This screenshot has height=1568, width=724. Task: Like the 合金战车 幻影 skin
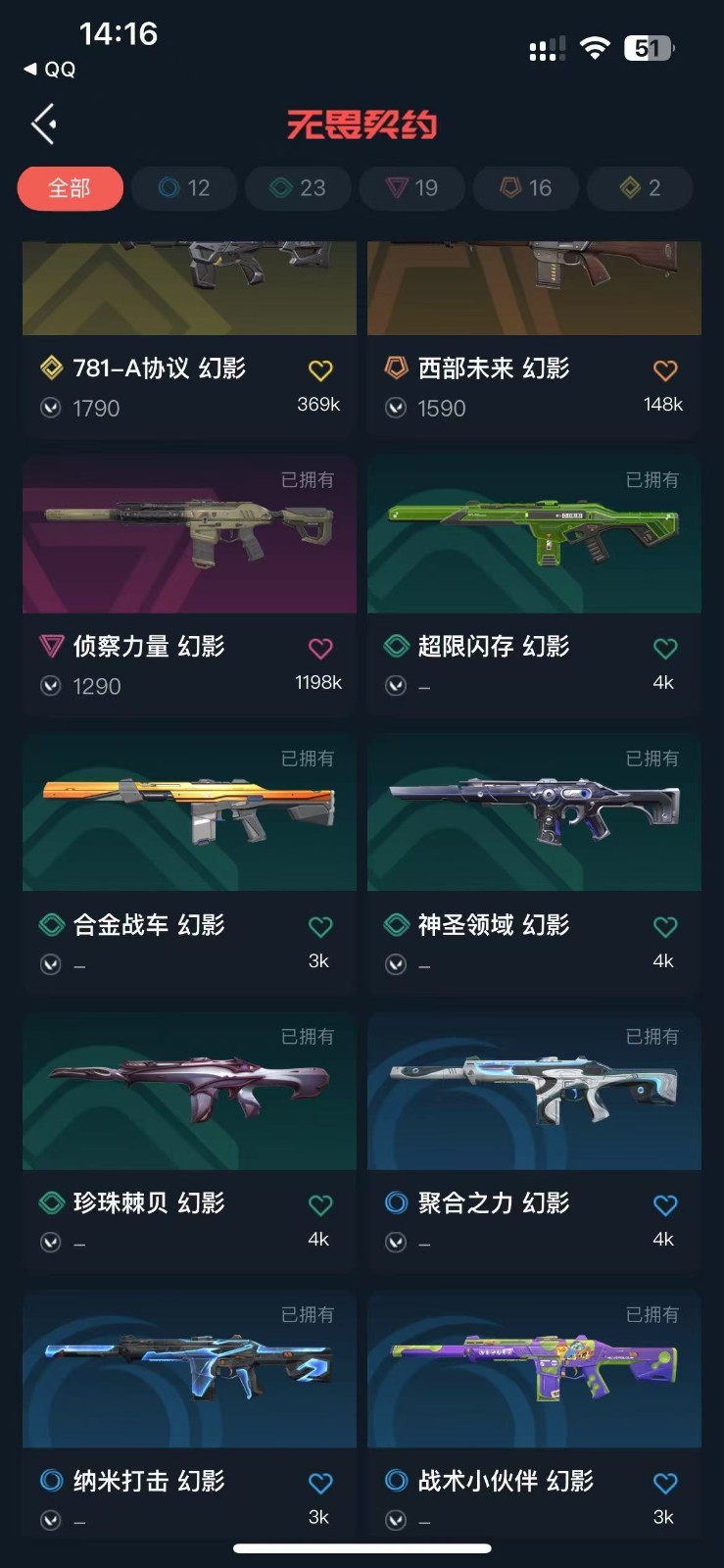click(320, 927)
